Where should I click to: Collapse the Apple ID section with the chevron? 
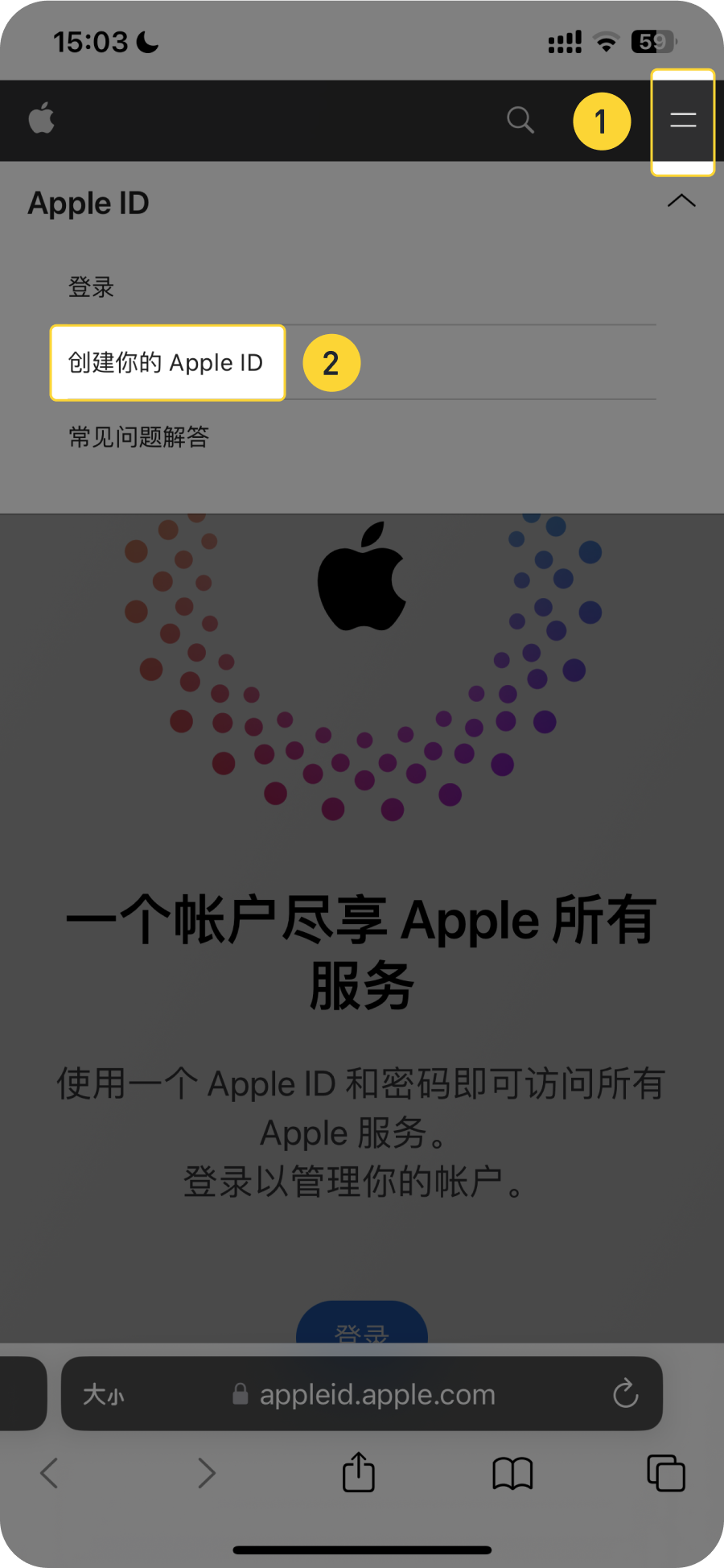[682, 200]
